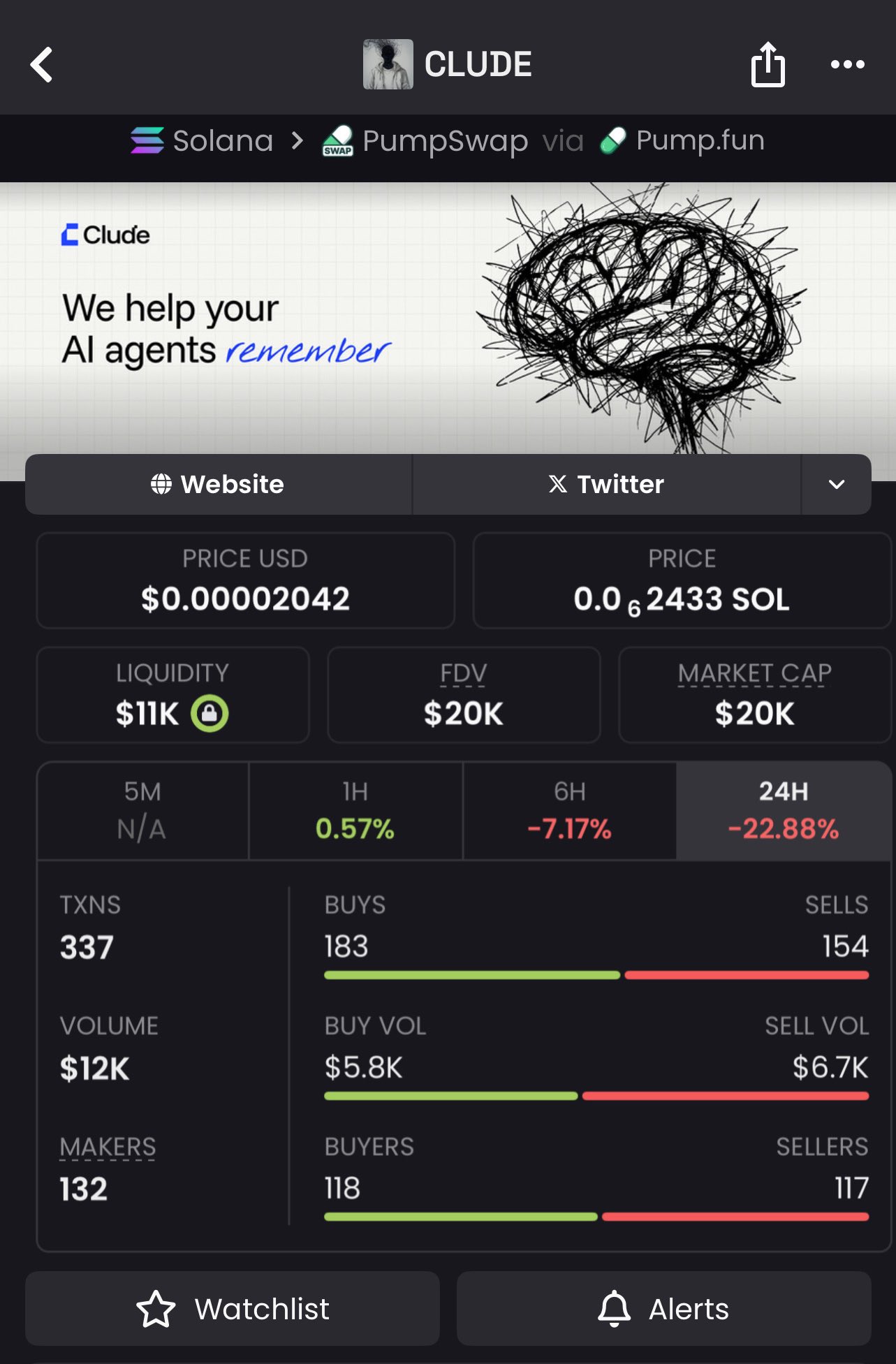Select the 24H timeframe tab
The width and height of the screenshot is (896, 1364).
pyautogui.click(x=783, y=811)
